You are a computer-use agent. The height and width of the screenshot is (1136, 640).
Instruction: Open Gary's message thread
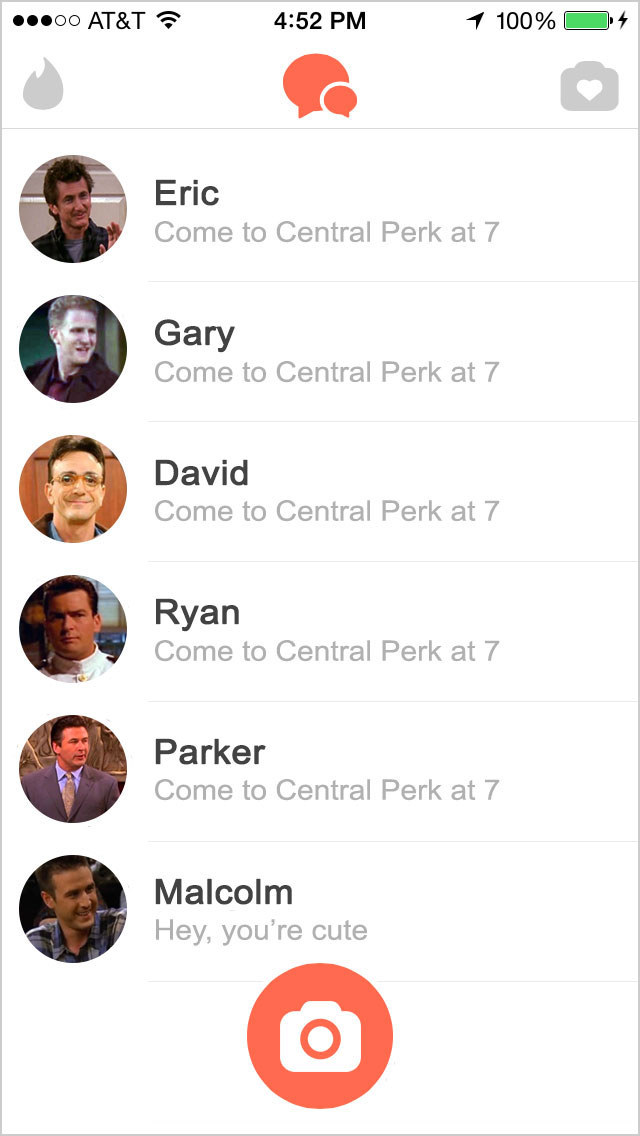tap(320, 351)
